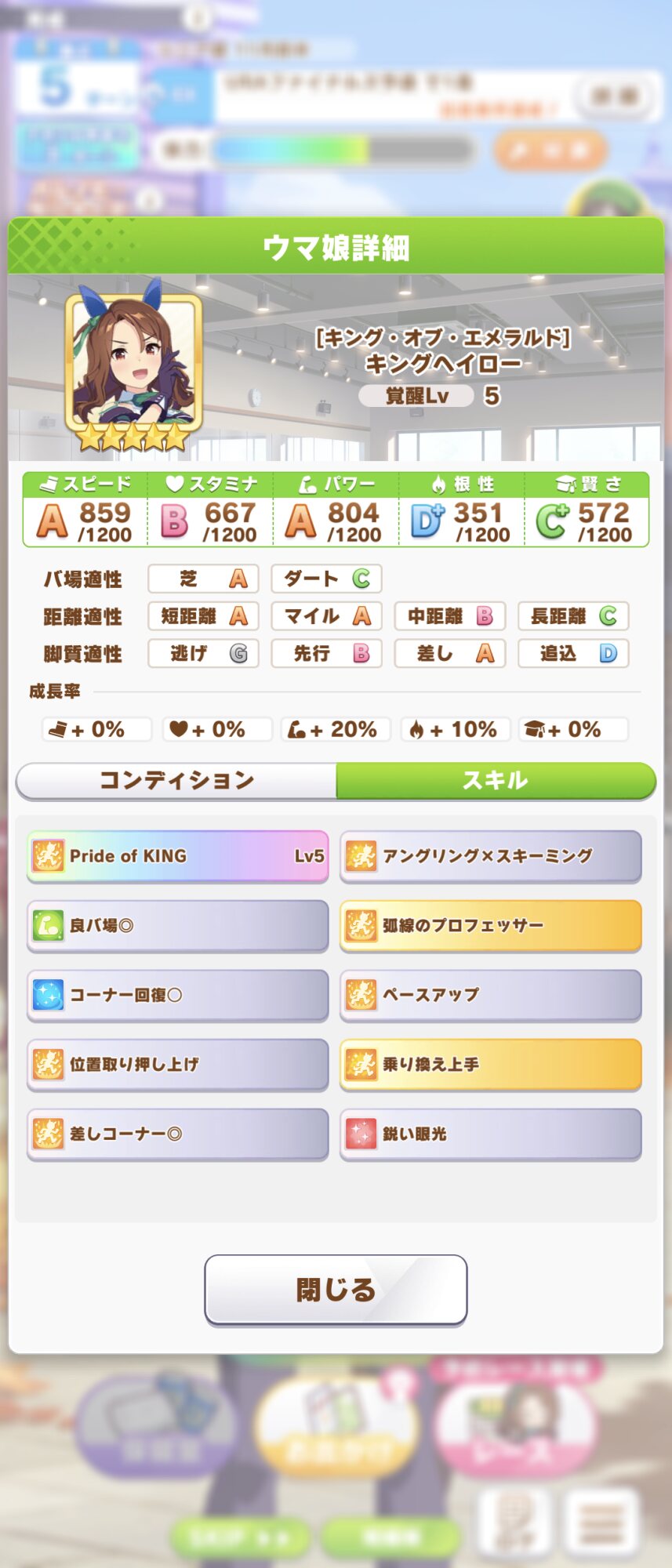This screenshot has width=672, height=1568.
Task: Tap the 差しコーナー◎ skill
Action: (178, 1134)
